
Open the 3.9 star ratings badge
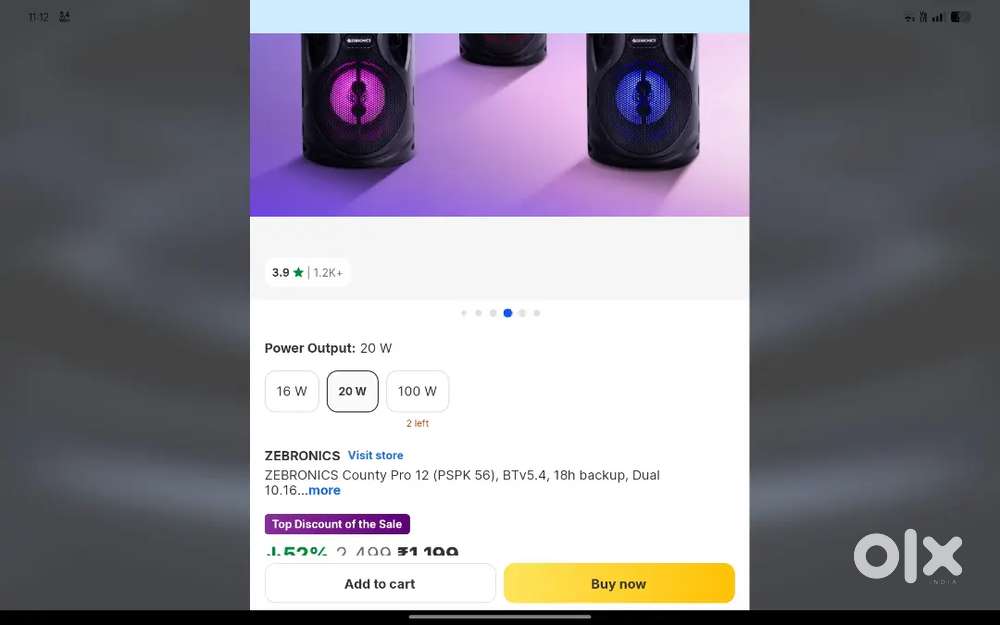(307, 272)
